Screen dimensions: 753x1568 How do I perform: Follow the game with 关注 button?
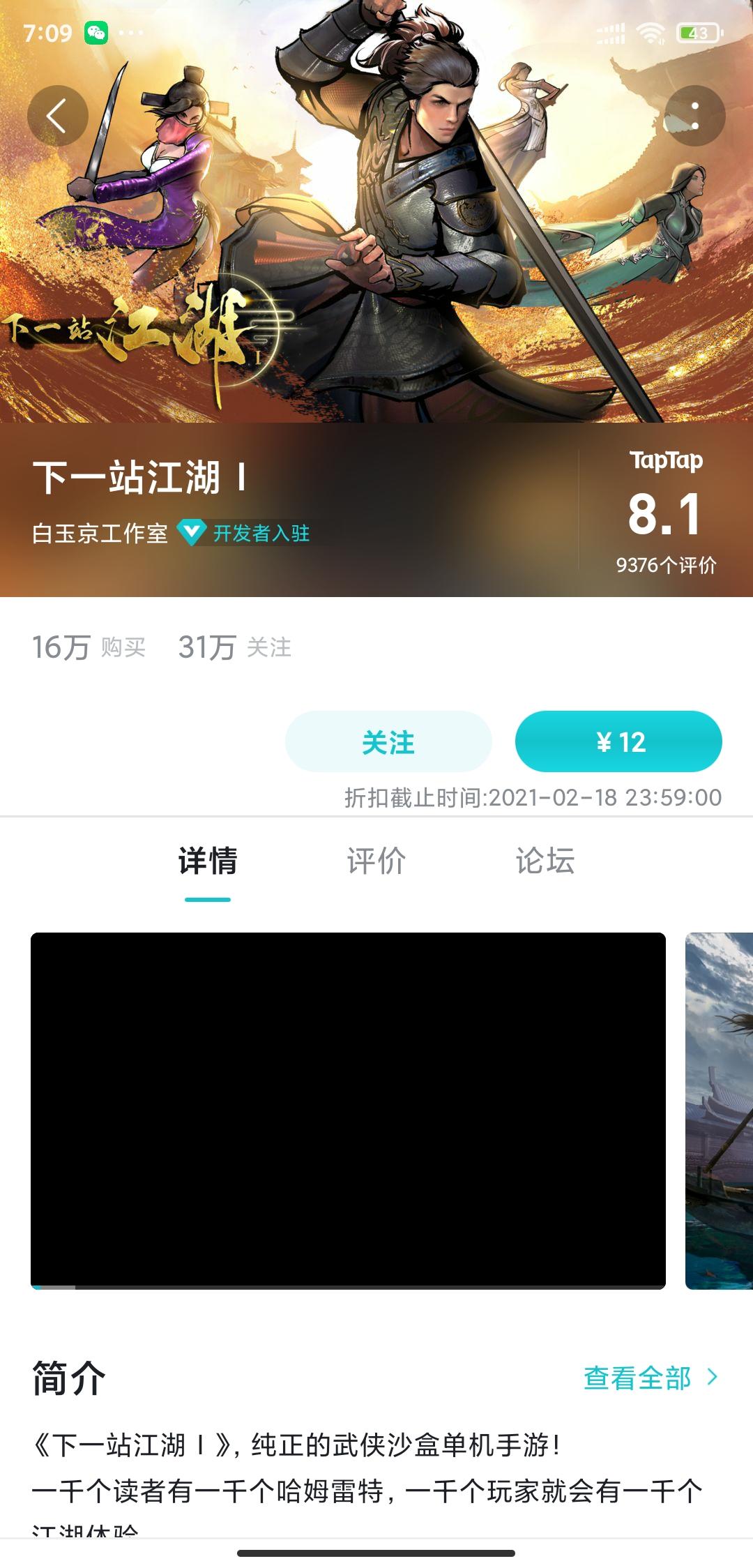(388, 741)
